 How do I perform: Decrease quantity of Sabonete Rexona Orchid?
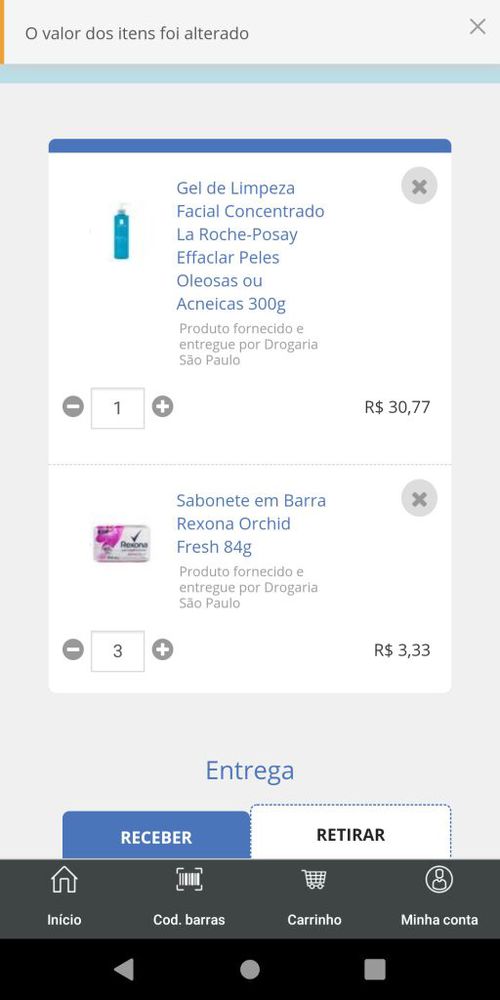73,650
